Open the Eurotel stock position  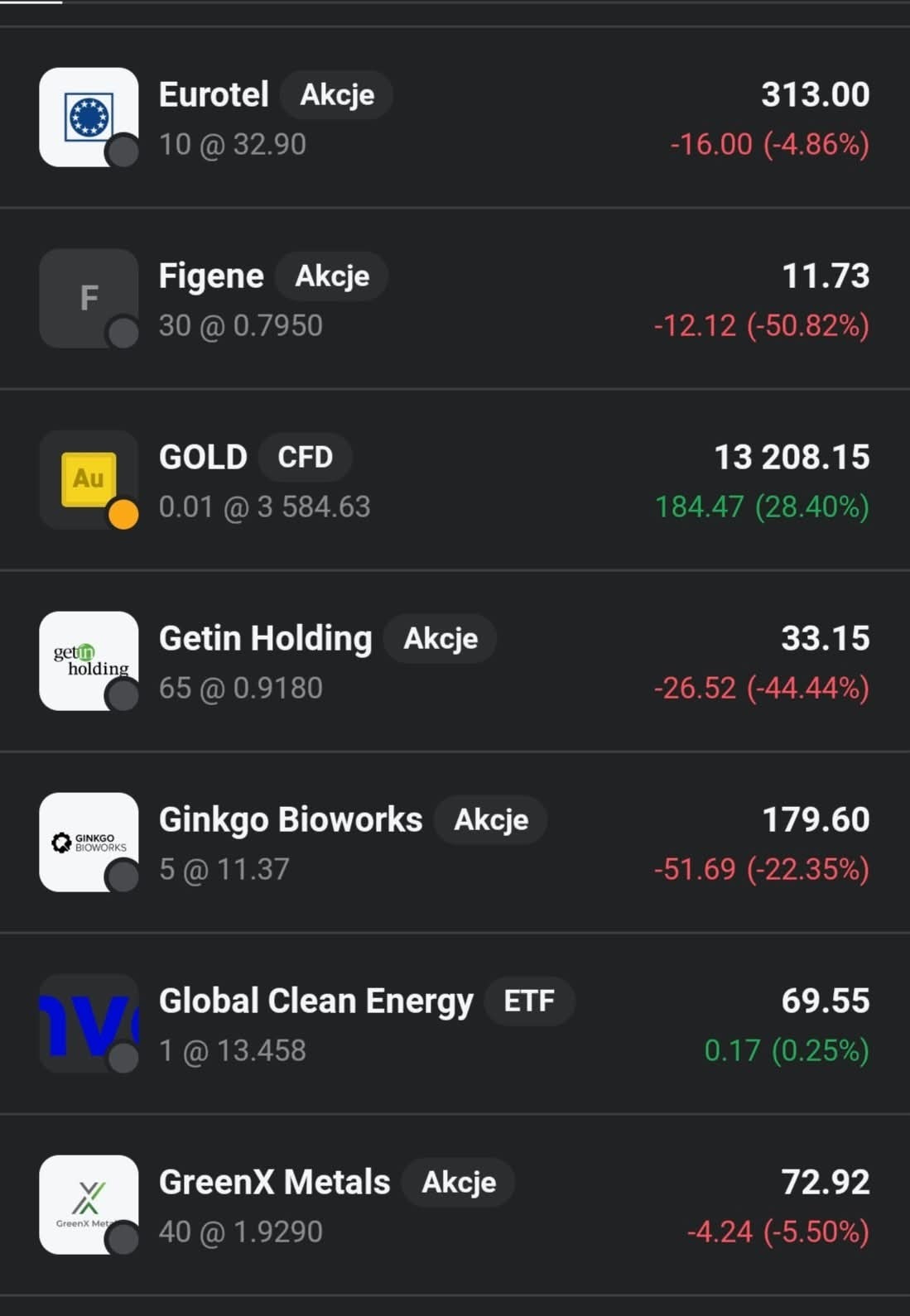coord(455,118)
